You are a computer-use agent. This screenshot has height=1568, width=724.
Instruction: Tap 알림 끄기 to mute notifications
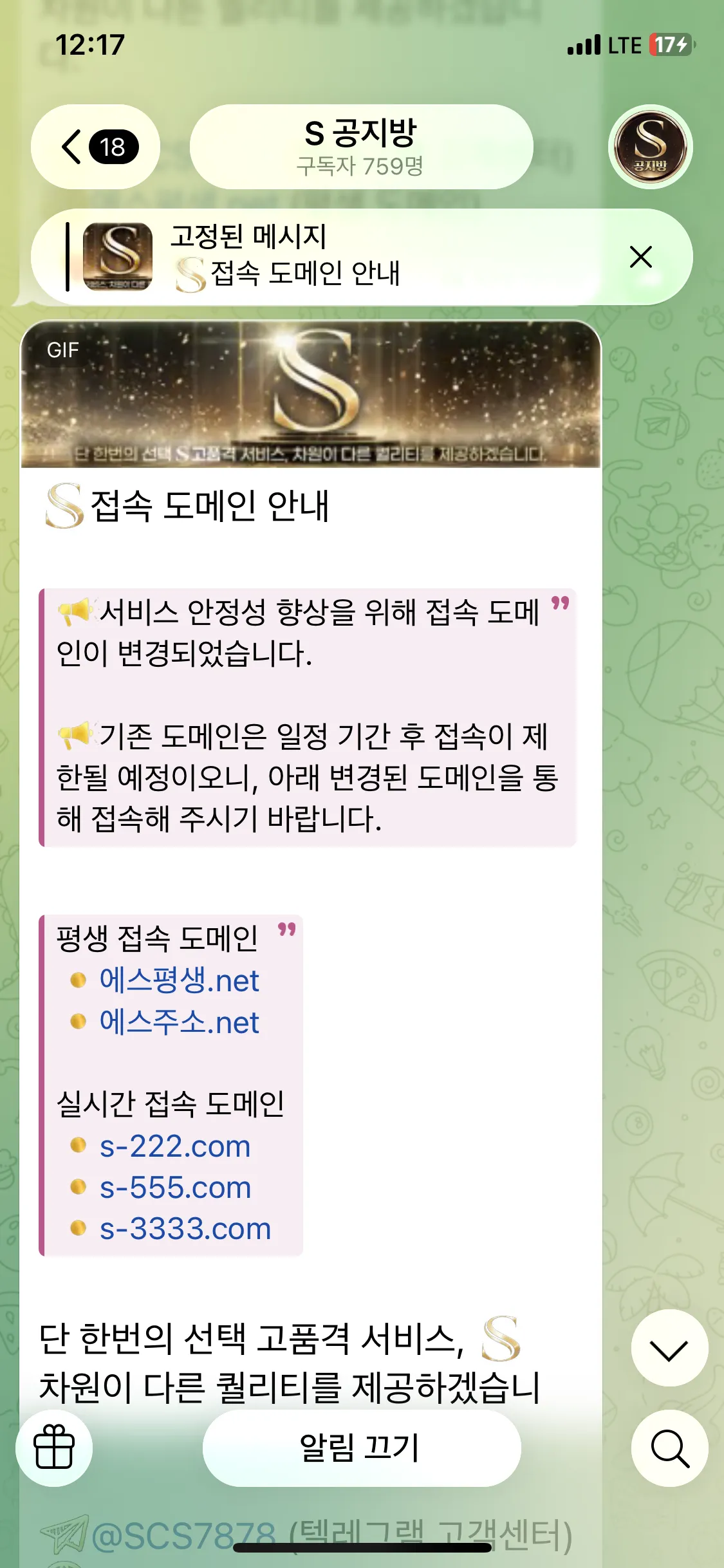point(362,1448)
